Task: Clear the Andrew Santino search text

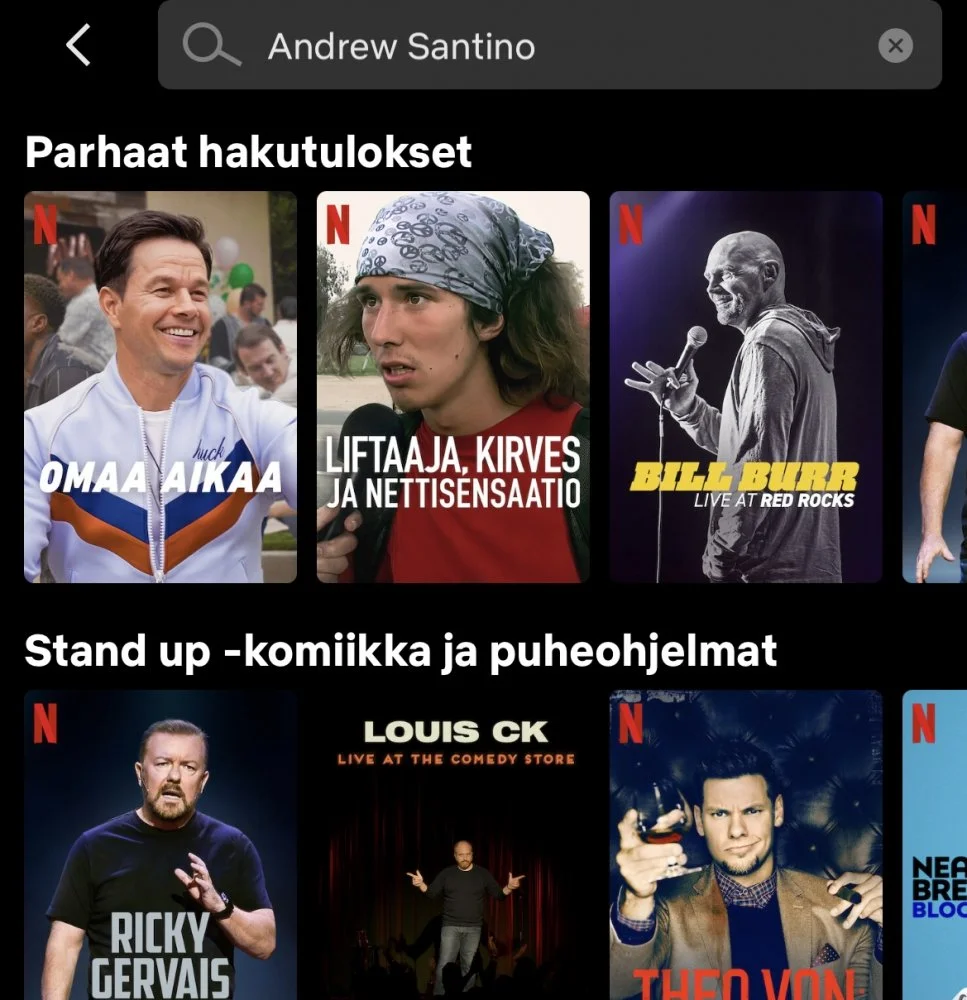Action: pos(895,46)
